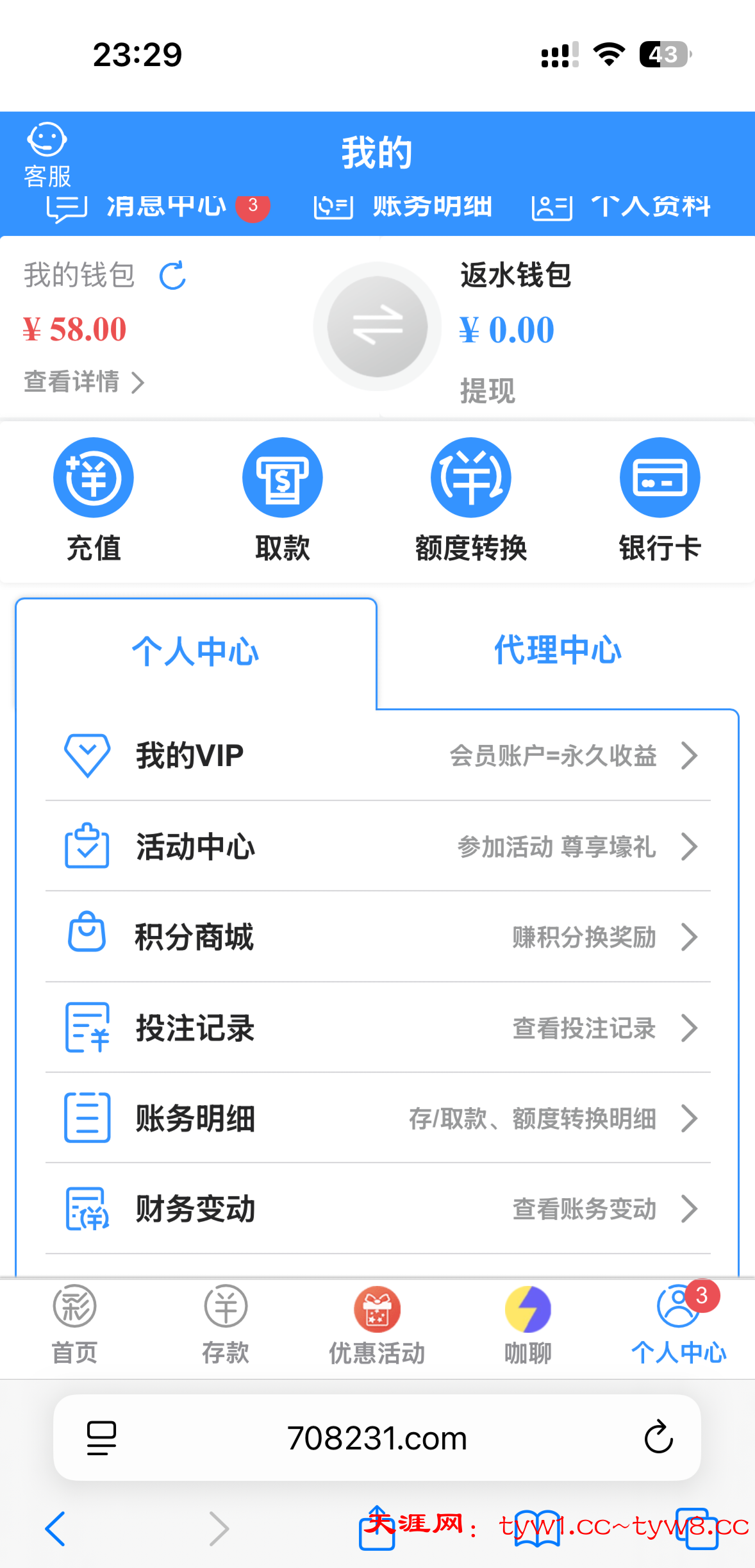
Task: Open 账务明细 list row
Action: (378, 1118)
